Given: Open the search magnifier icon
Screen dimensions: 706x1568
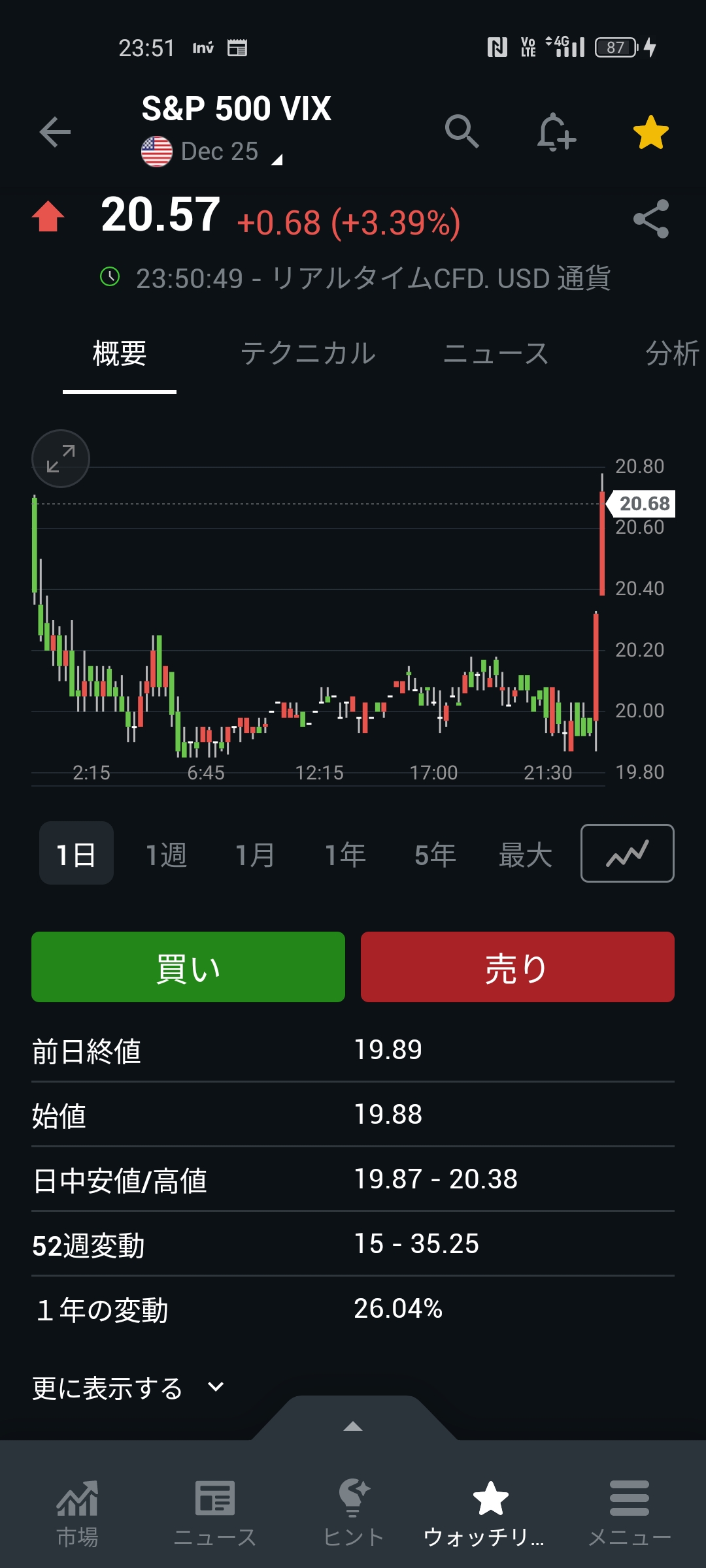Looking at the screenshot, I should (462, 132).
